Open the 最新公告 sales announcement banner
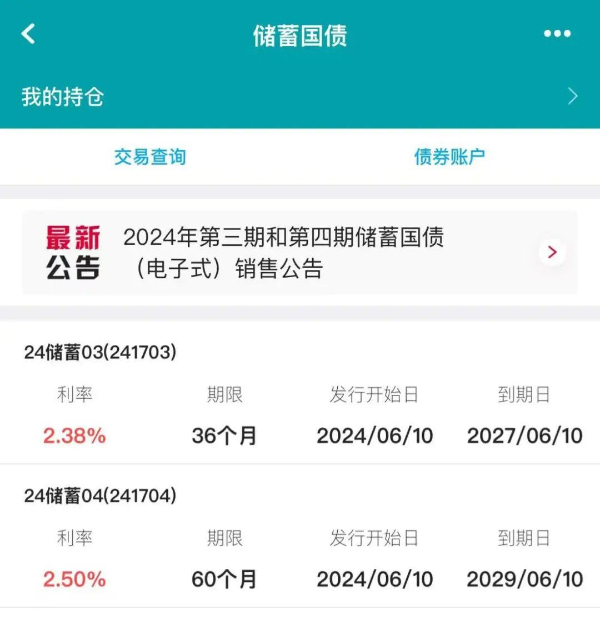600x621 pixels. (300, 252)
